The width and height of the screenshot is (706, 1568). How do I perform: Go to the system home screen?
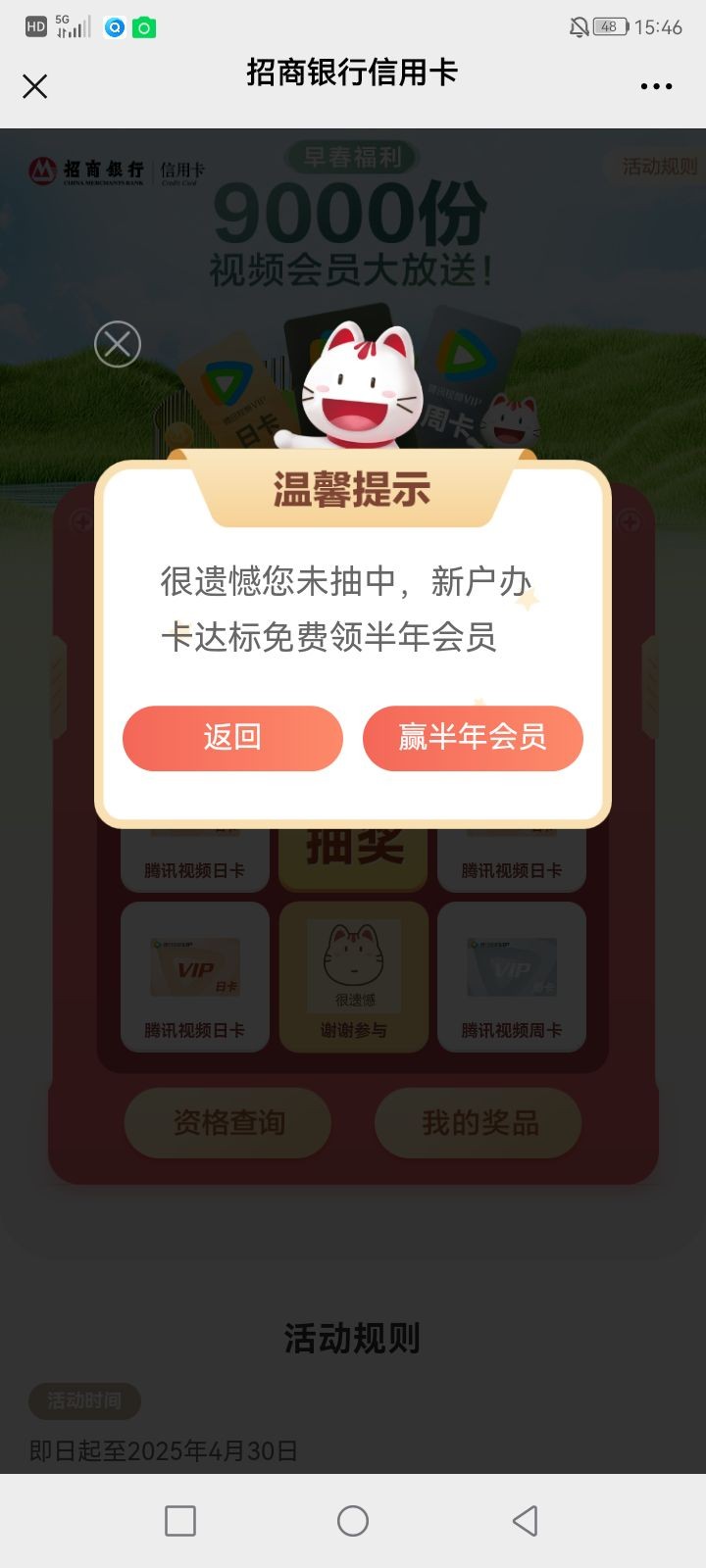(x=353, y=1521)
